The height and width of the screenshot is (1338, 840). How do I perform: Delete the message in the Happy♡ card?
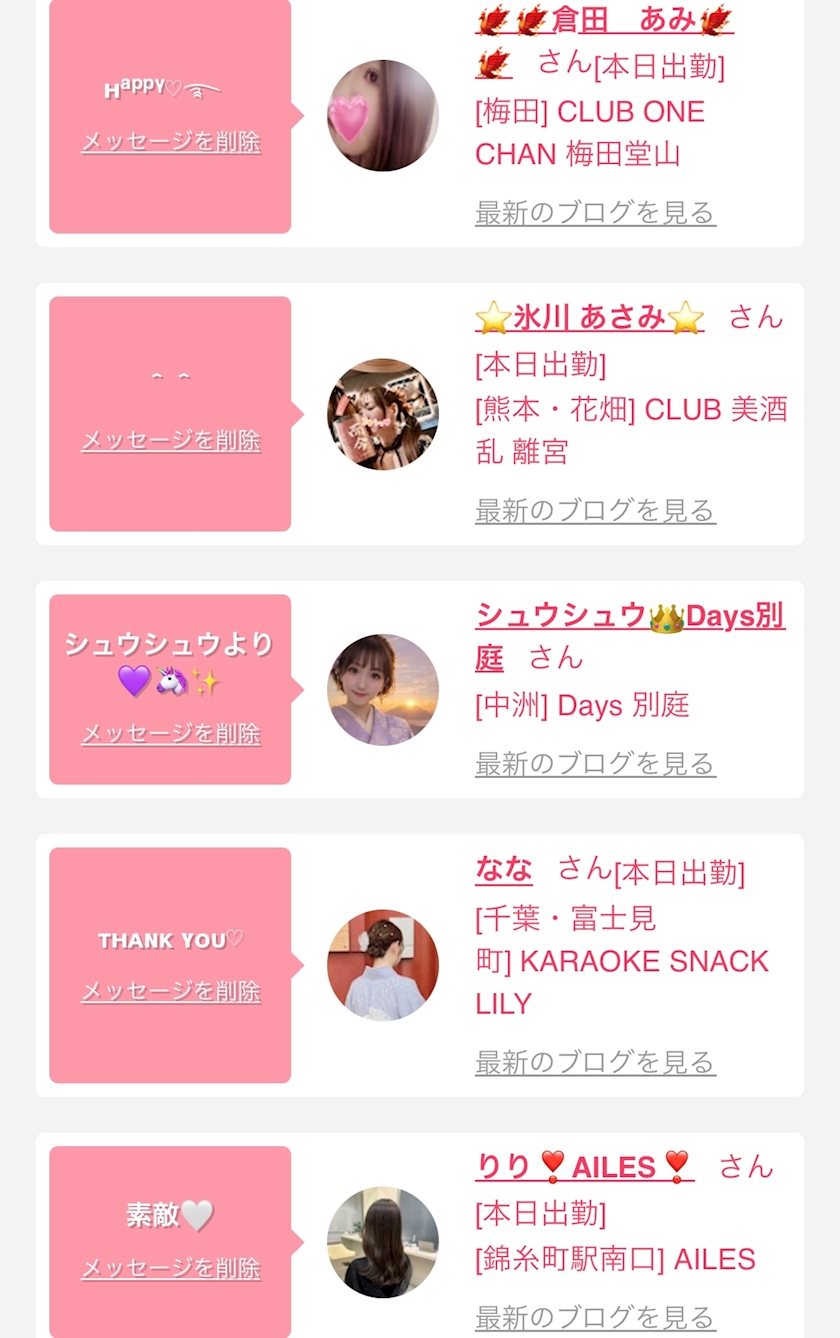coord(171,141)
